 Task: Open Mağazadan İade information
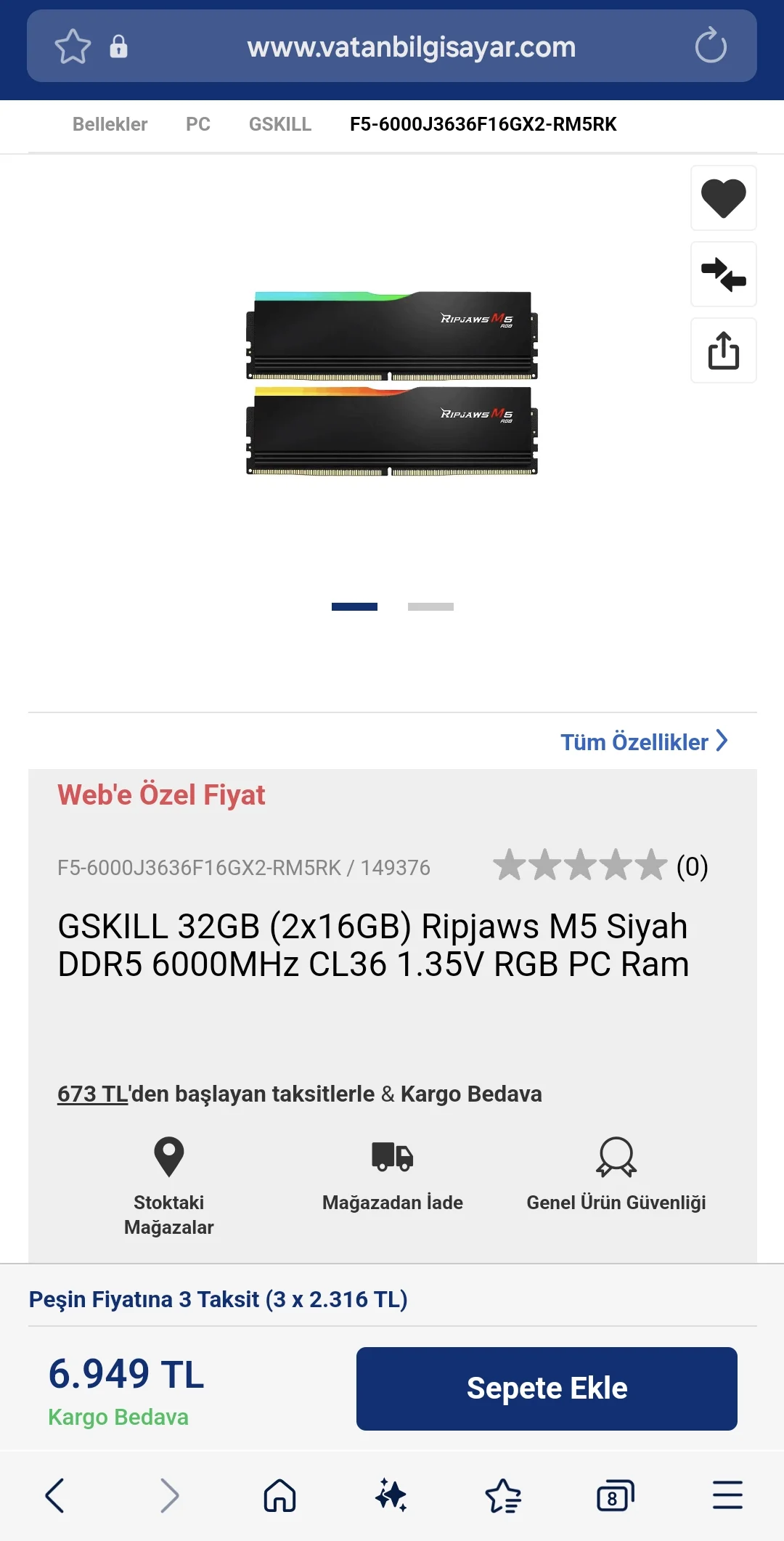click(392, 1174)
